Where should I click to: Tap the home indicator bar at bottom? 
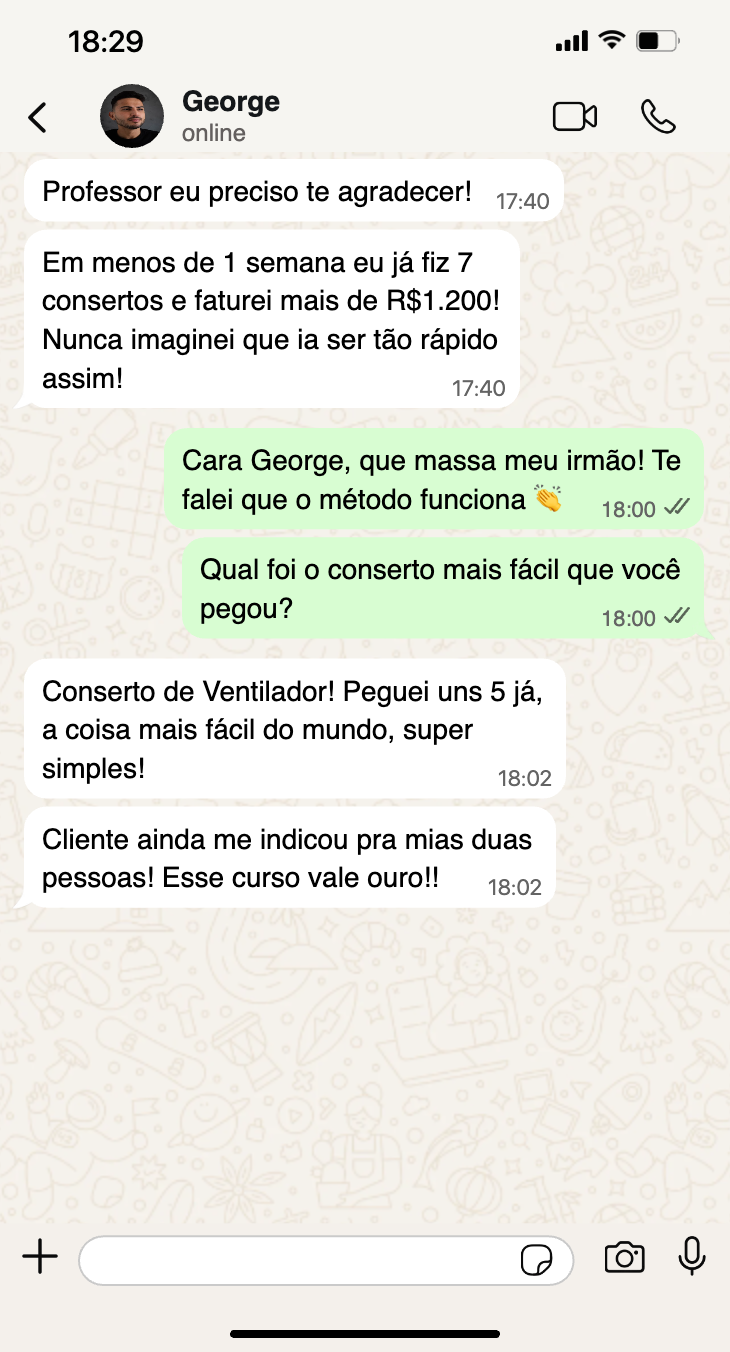365,1332
